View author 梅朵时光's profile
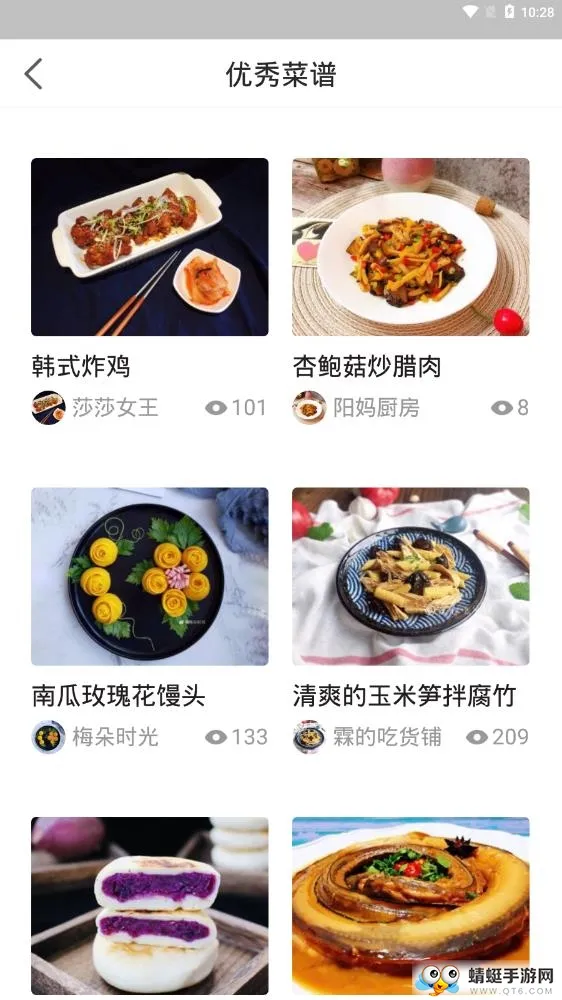562x1000 pixels. (95, 737)
